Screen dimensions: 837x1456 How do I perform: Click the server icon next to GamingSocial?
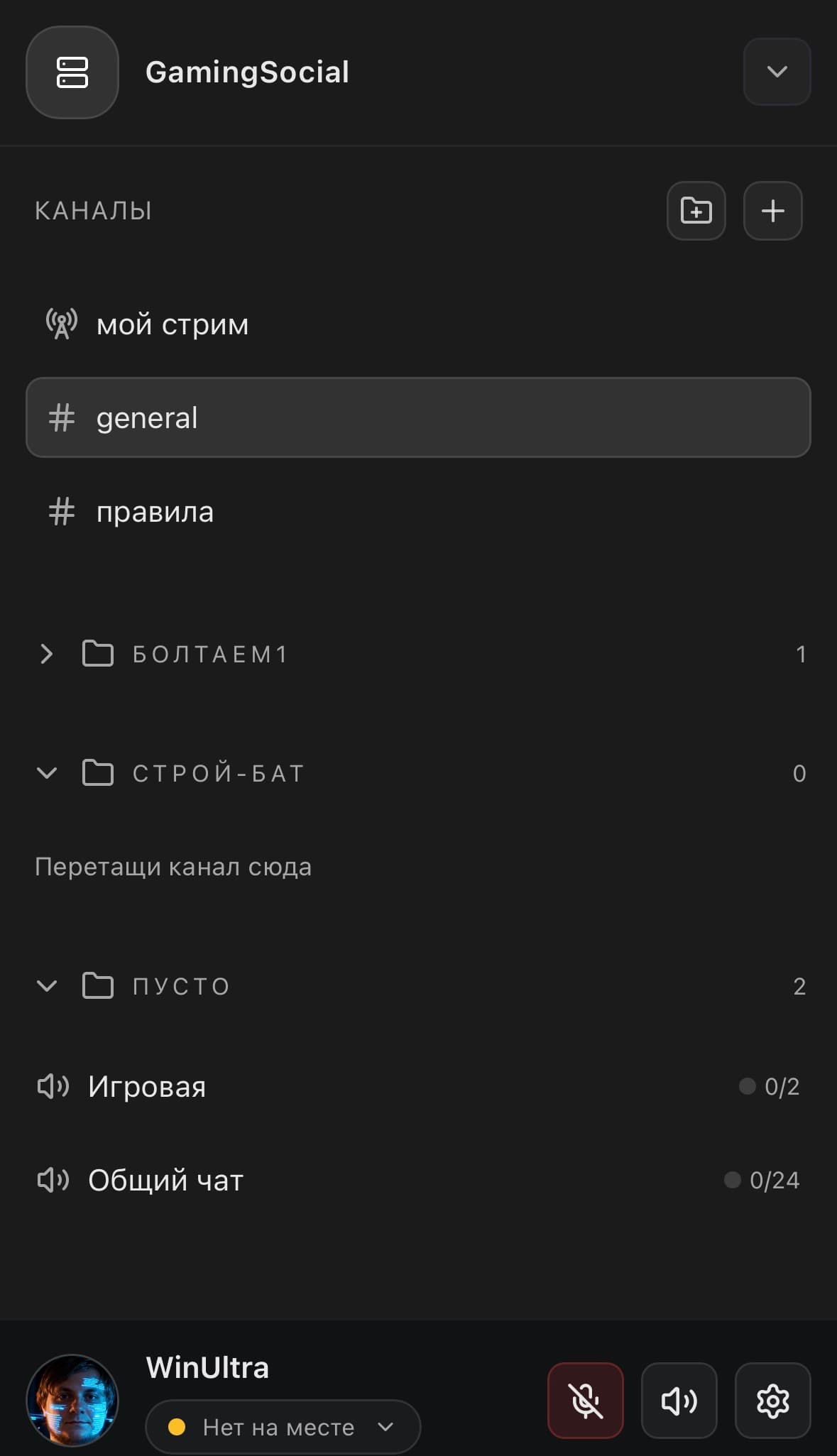[71, 73]
